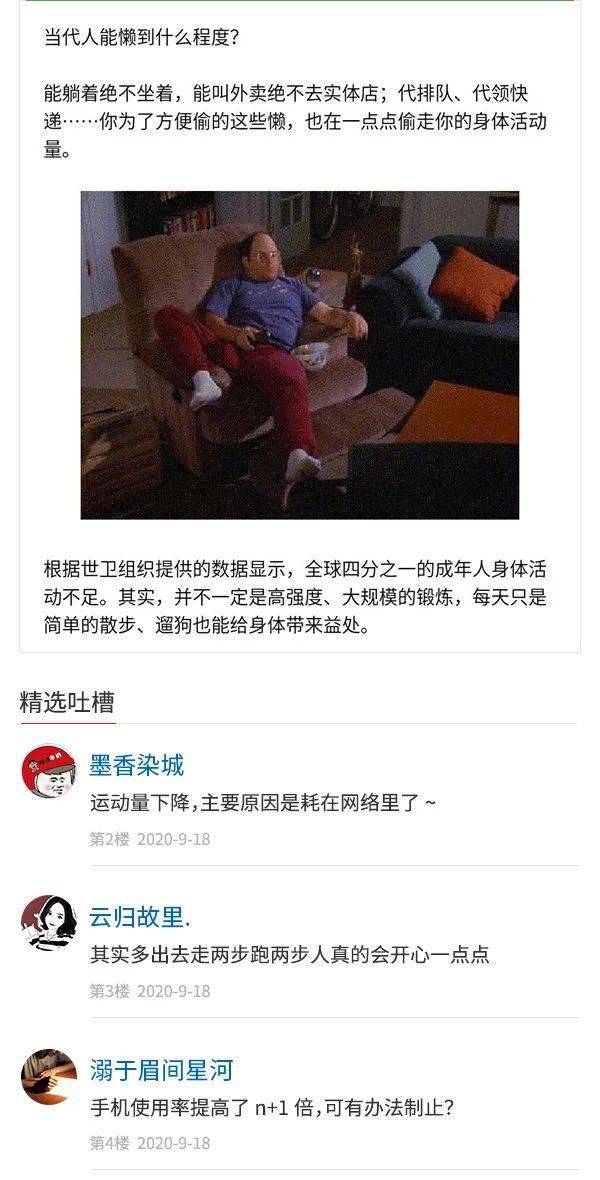This screenshot has height=1180, width=600.
Task: Tap 溺于眉间星河's avatar picture
Action: pos(49,1076)
